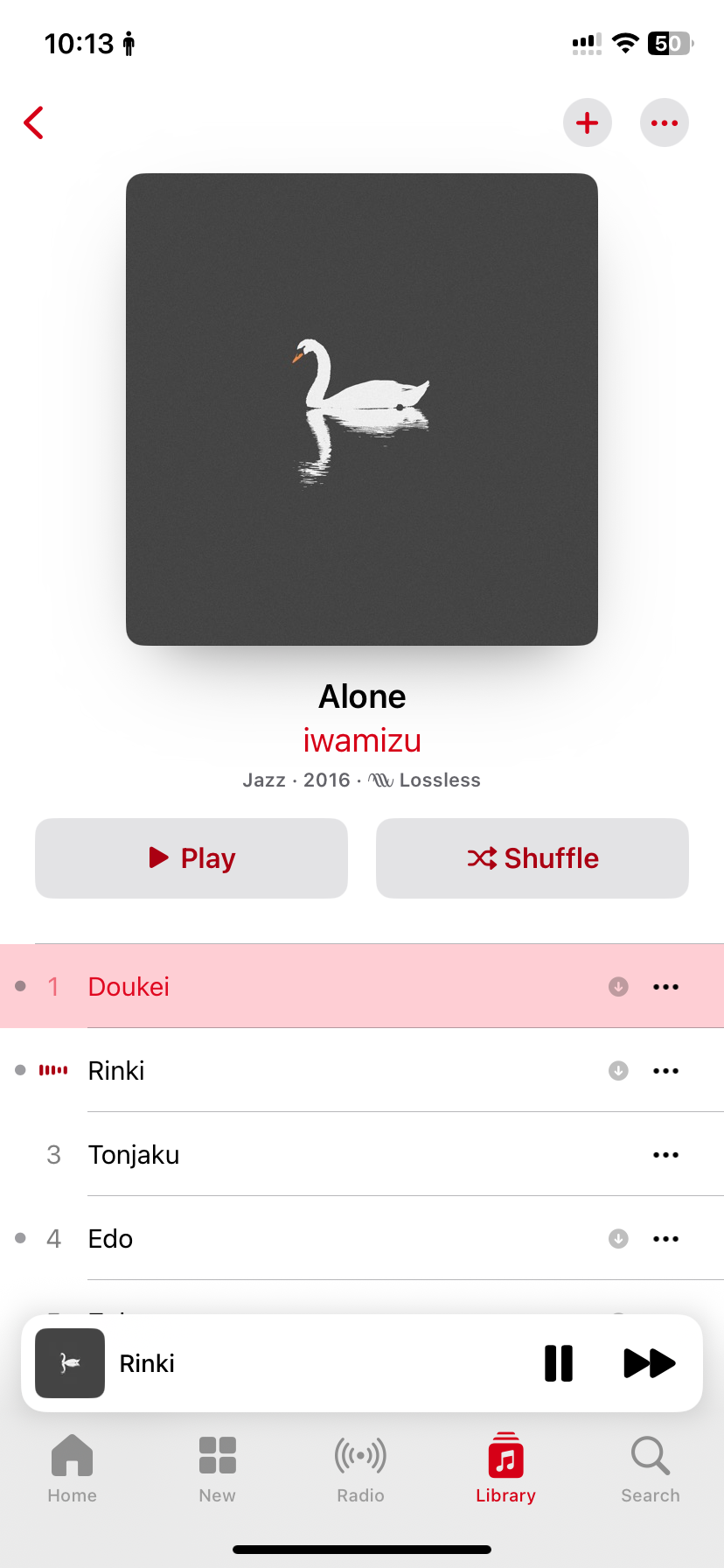The width and height of the screenshot is (724, 1568).
Task: Open the album overflow menu at top
Action: point(665,123)
